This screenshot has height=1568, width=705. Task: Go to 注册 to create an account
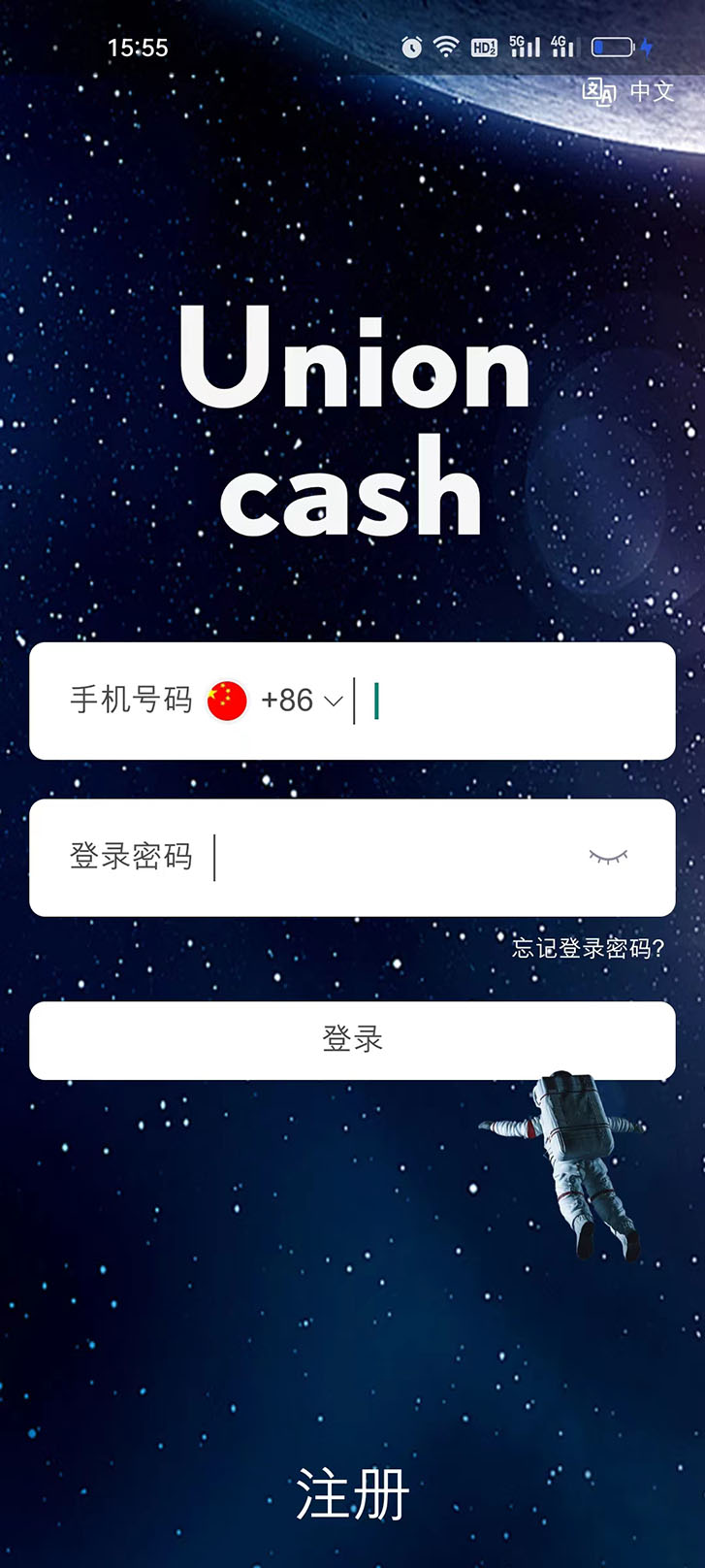point(352,1494)
